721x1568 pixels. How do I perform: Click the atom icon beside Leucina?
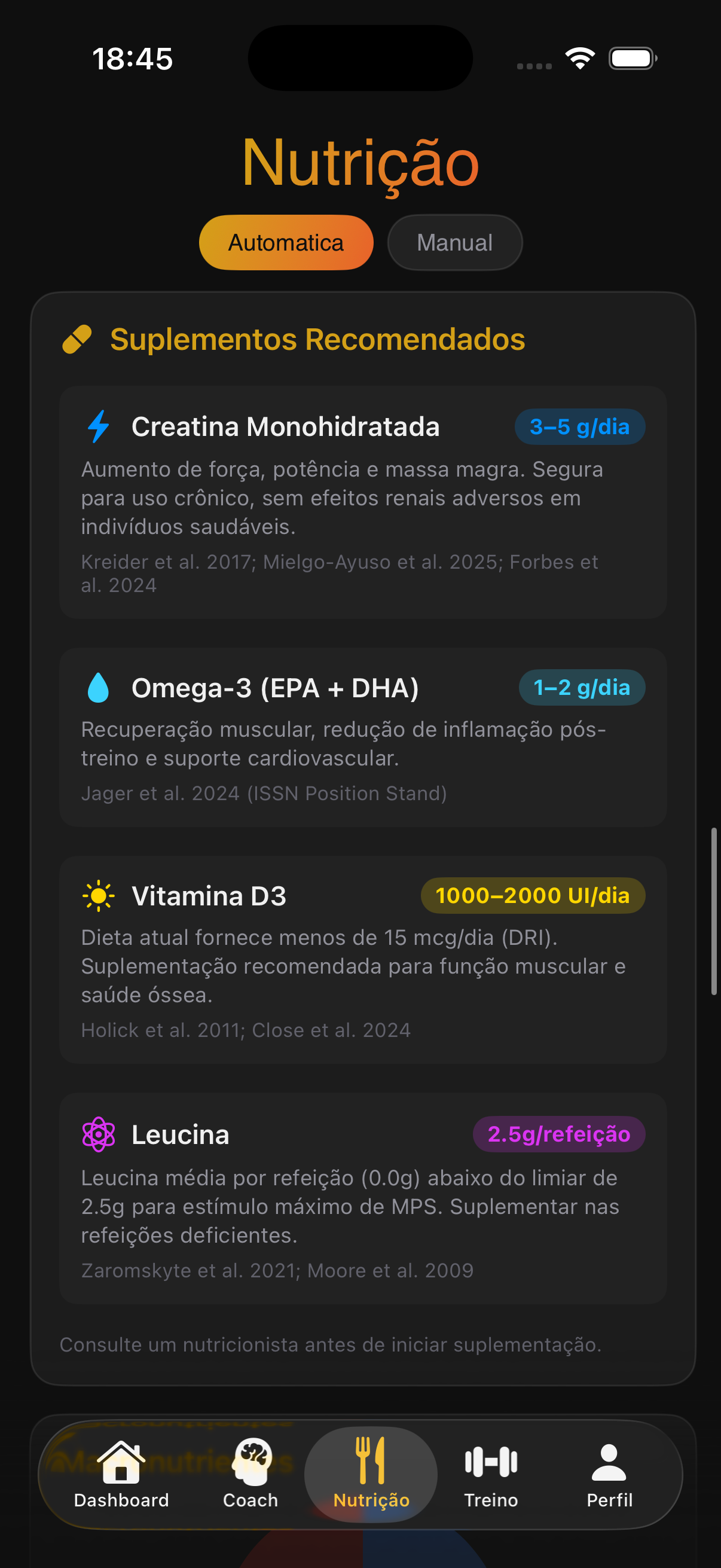(x=99, y=1133)
